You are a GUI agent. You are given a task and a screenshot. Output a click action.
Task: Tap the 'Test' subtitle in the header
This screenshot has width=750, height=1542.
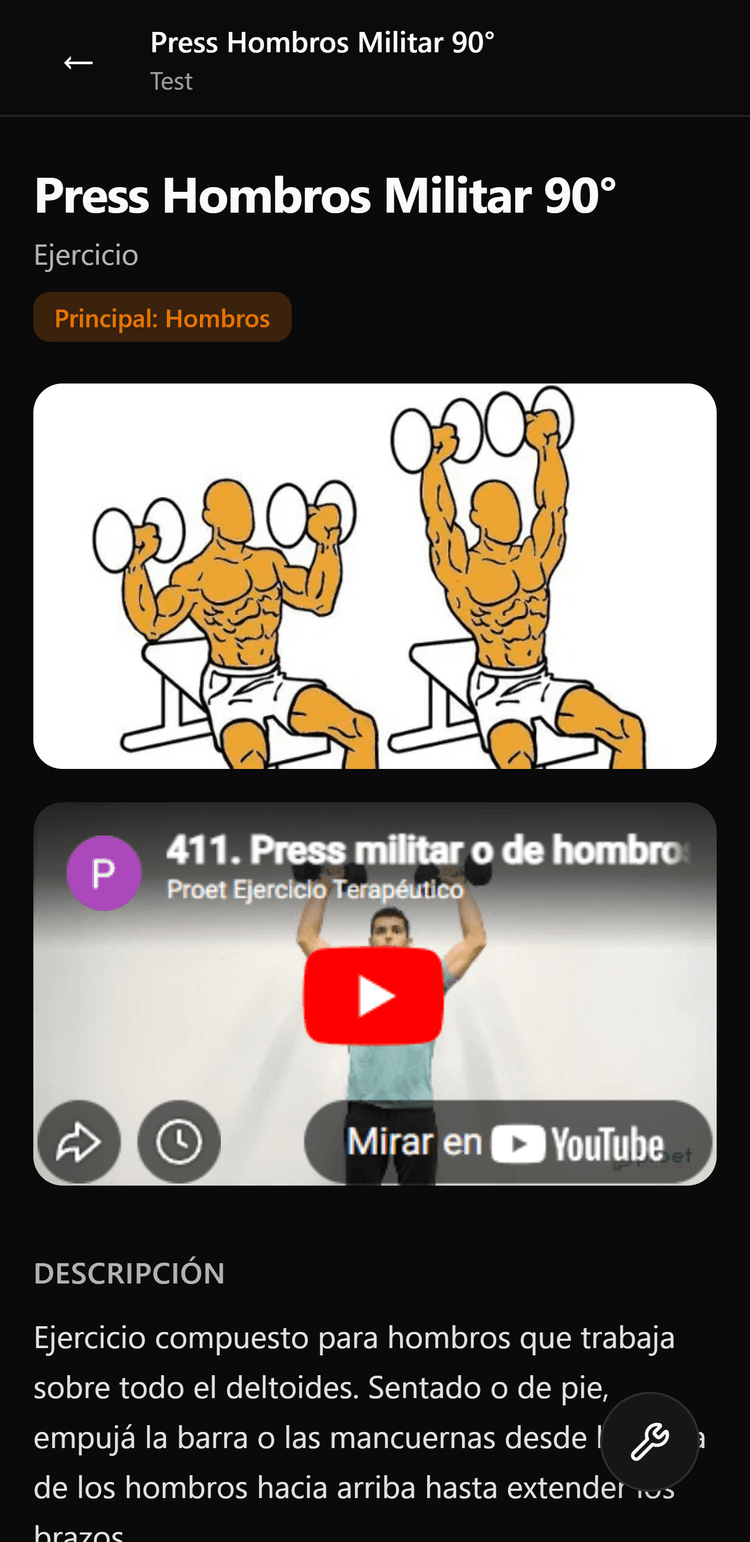[x=171, y=81]
